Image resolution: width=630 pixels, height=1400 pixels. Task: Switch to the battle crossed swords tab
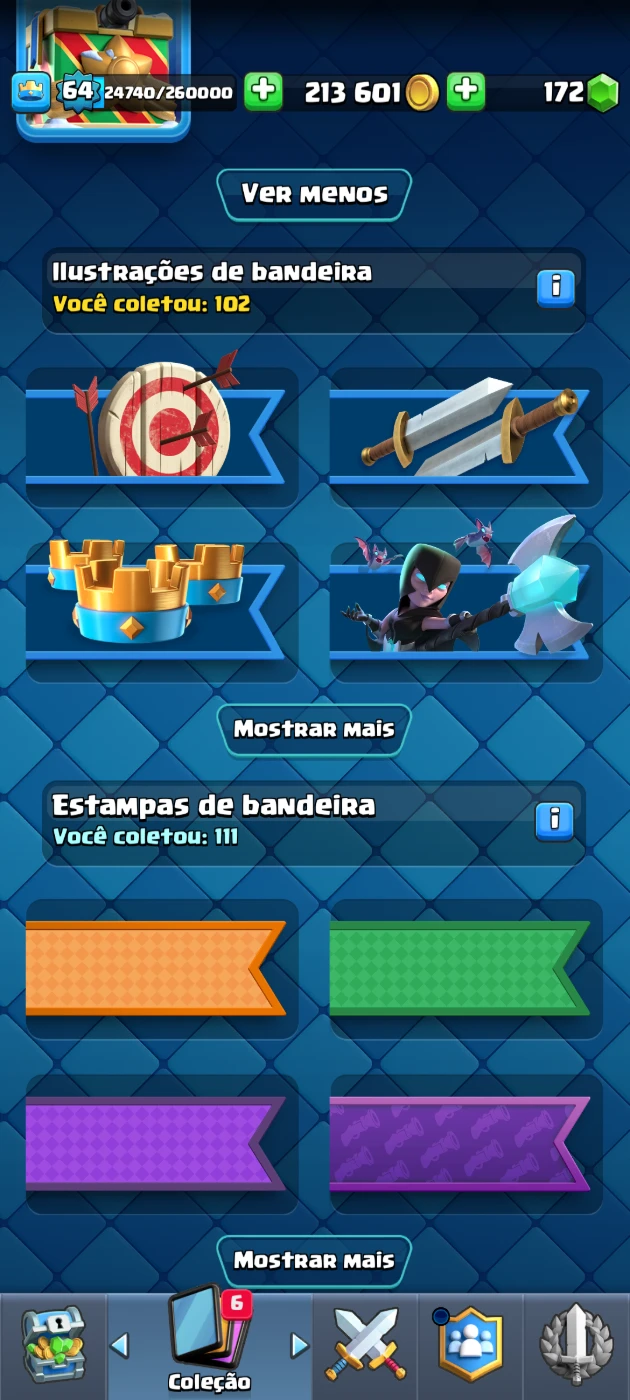[365, 1347]
